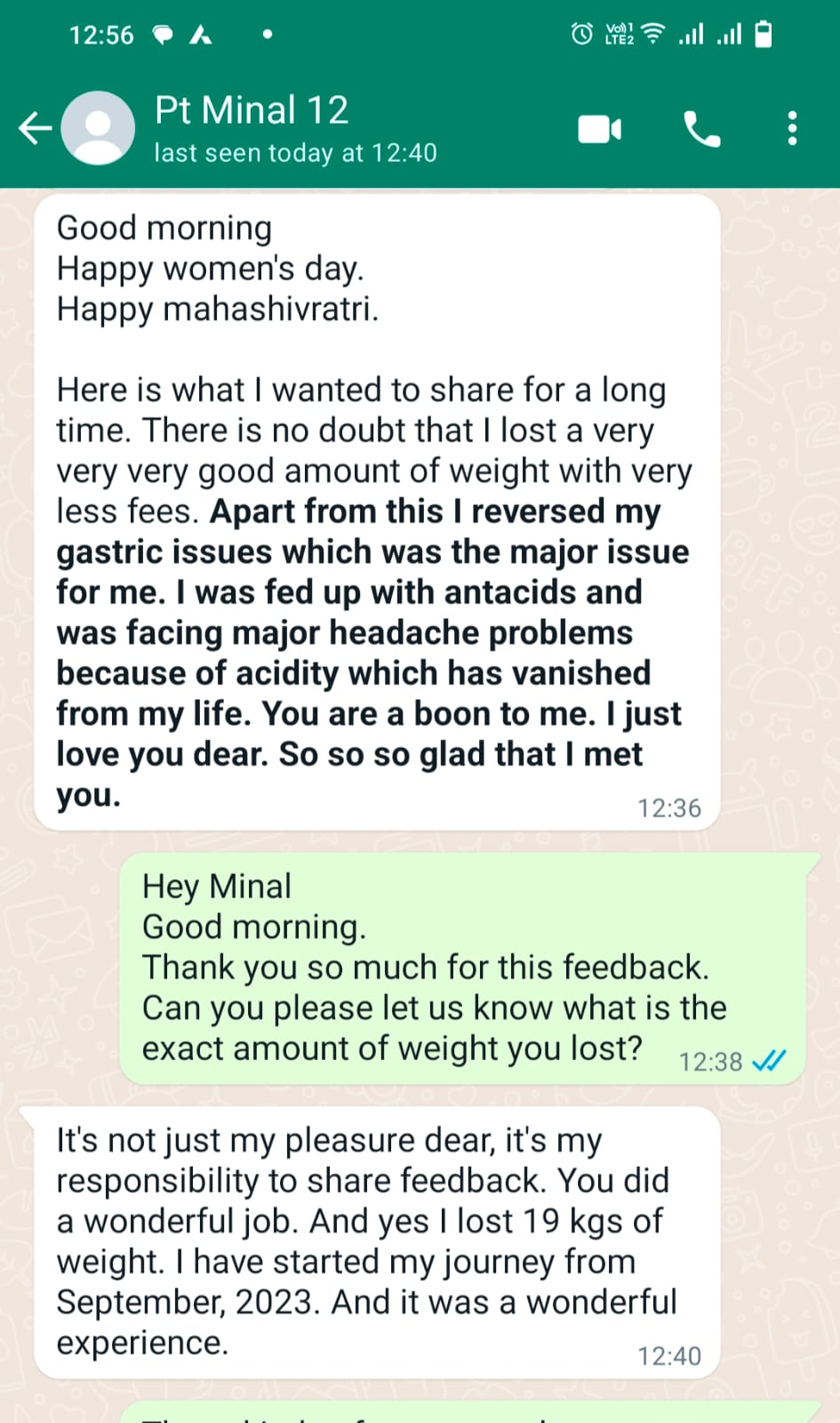This screenshot has width=840, height=1423.
Task: Open the three-dot overflow menu
Action: click(792, 129)
